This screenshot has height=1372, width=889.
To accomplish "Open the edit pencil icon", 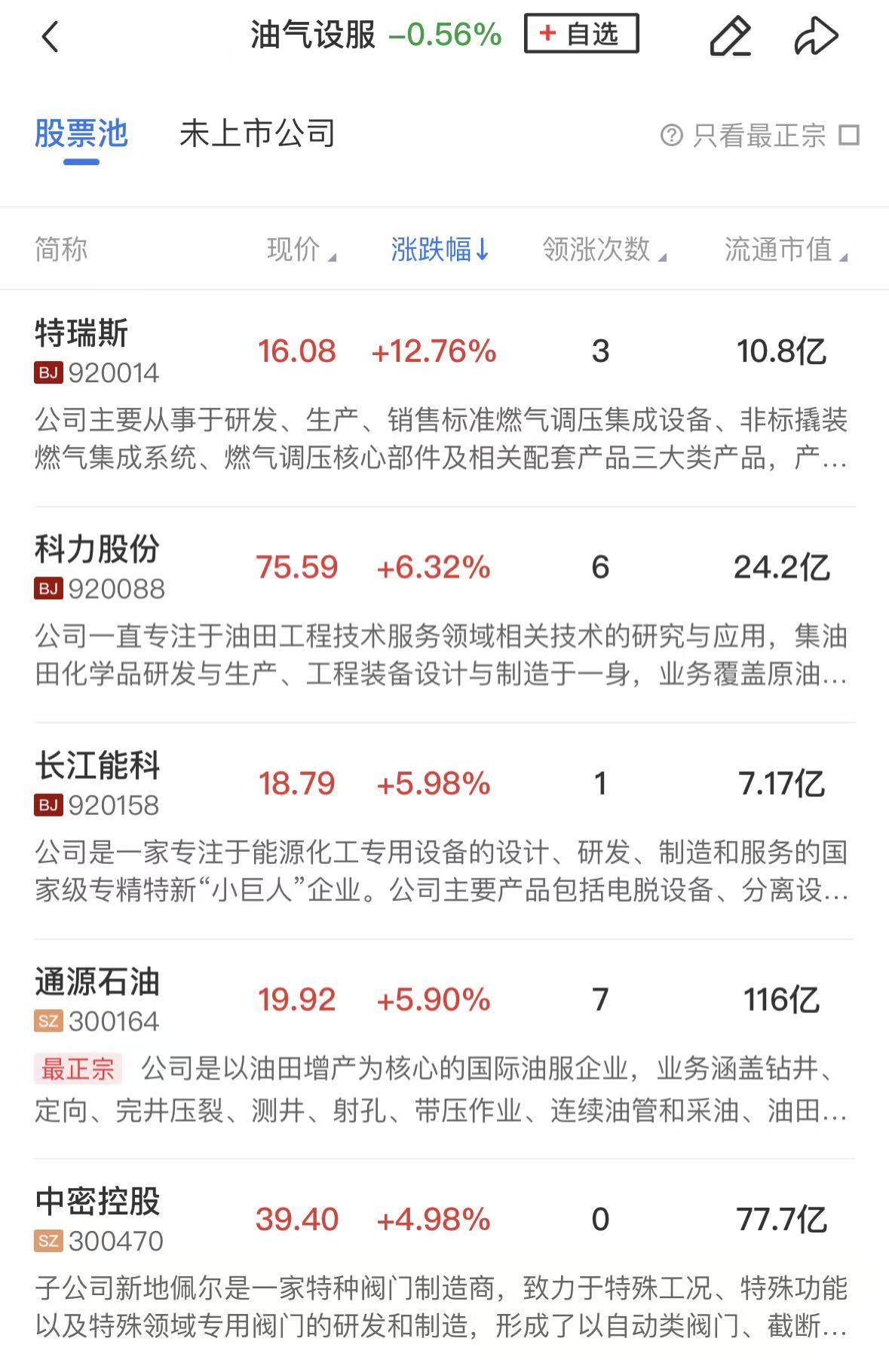I will [x=730, y=36].
